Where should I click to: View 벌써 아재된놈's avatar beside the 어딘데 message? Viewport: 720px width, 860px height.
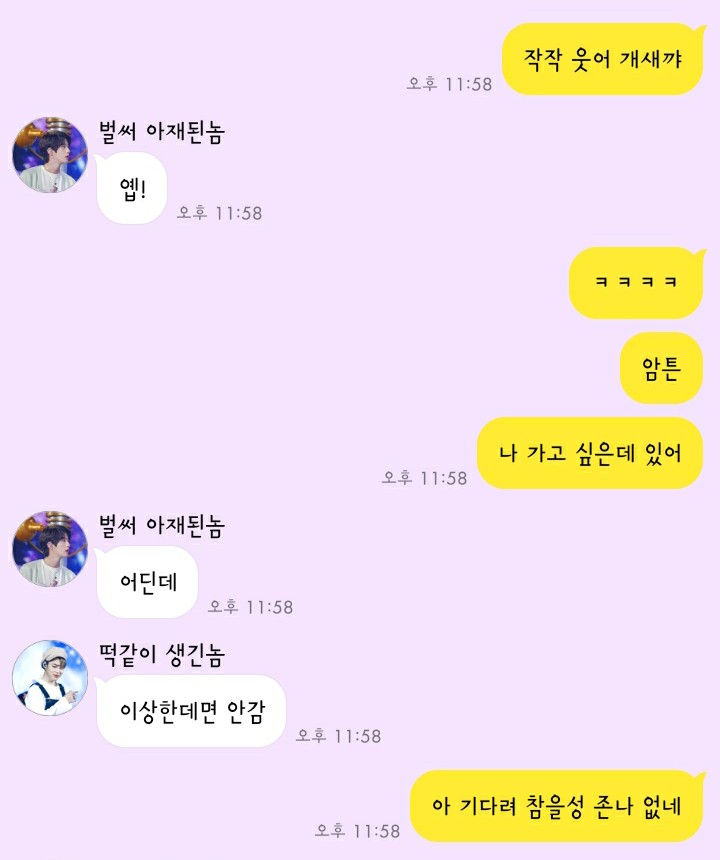[50, 548]
